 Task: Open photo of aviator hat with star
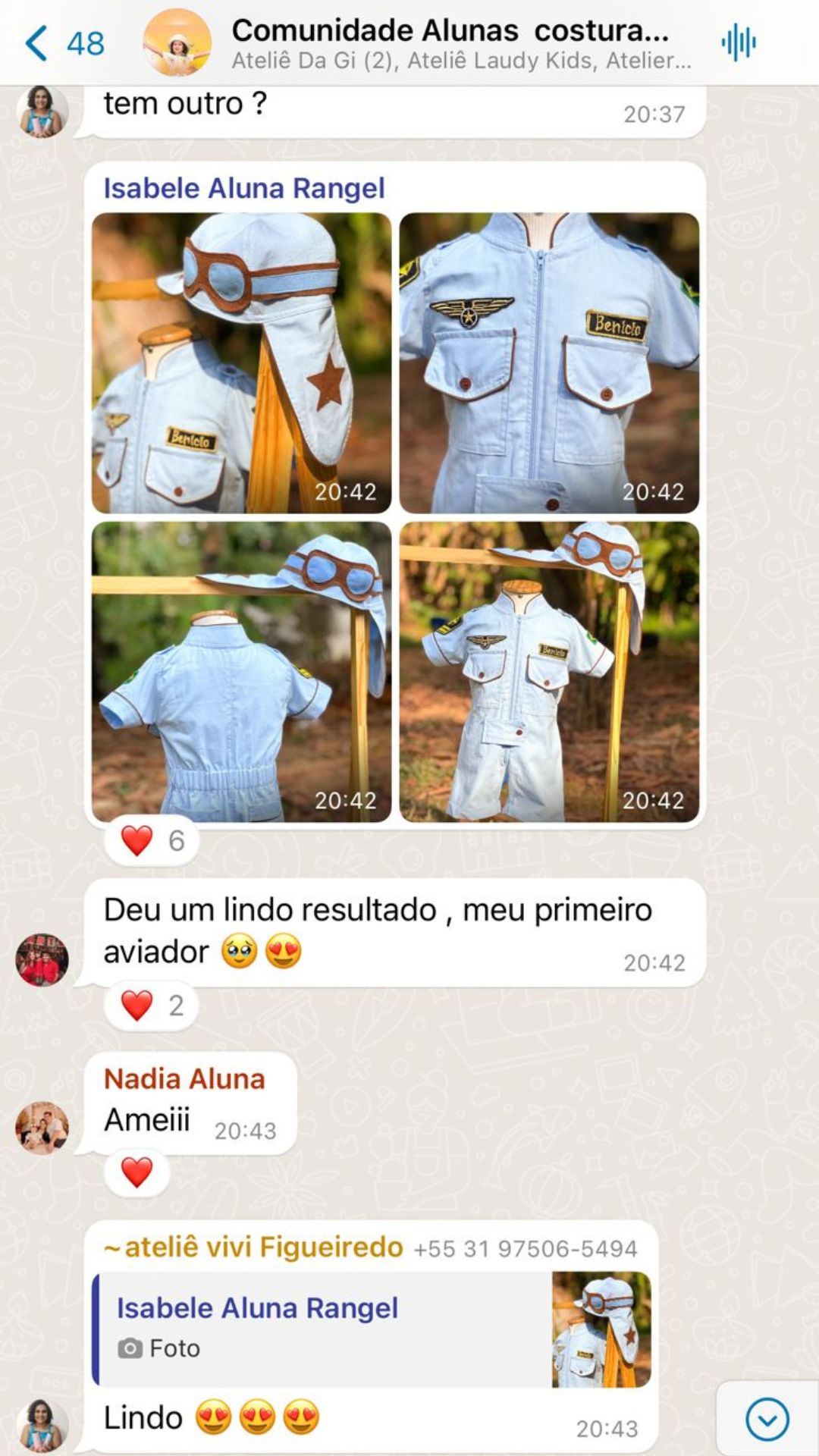[x=241, y=362]
